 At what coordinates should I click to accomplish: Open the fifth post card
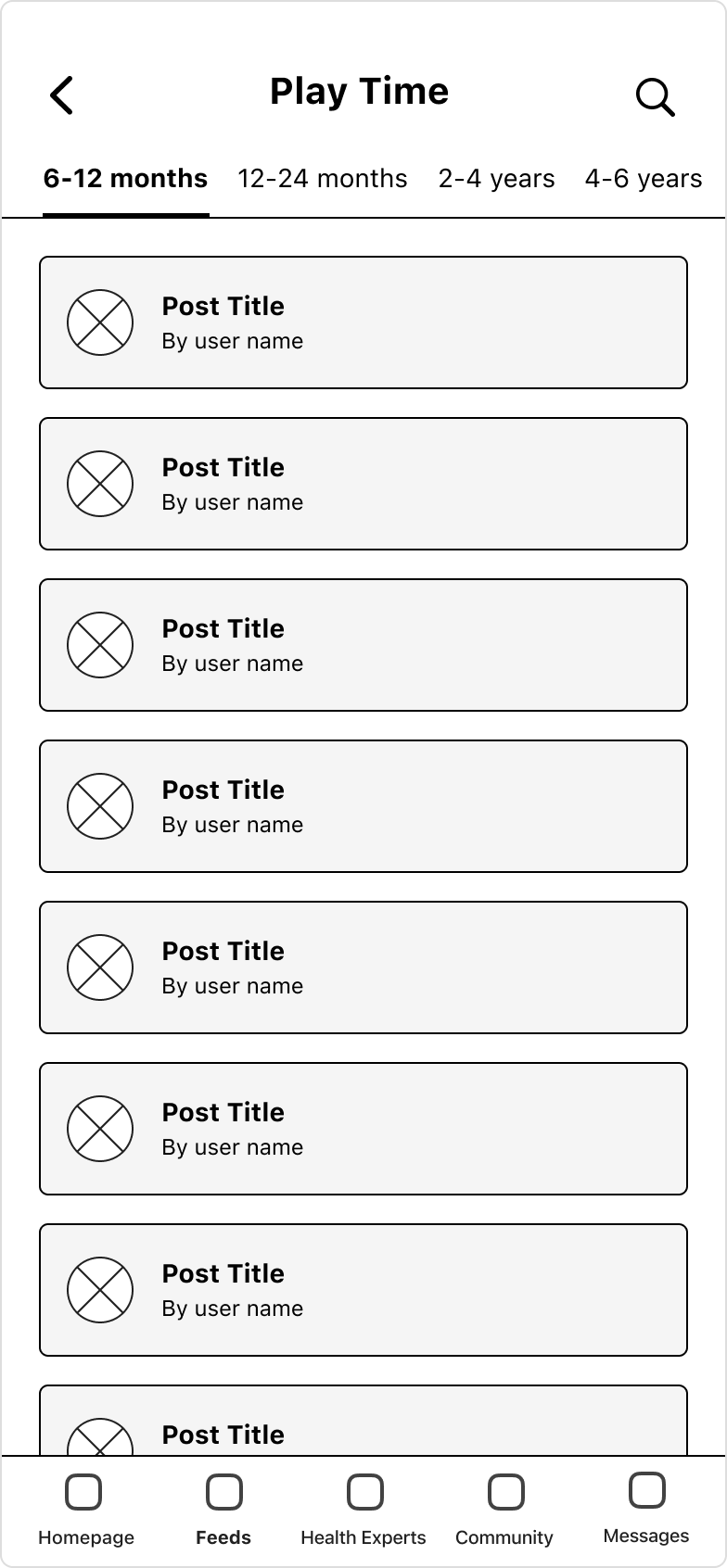[x=363, y=967]
